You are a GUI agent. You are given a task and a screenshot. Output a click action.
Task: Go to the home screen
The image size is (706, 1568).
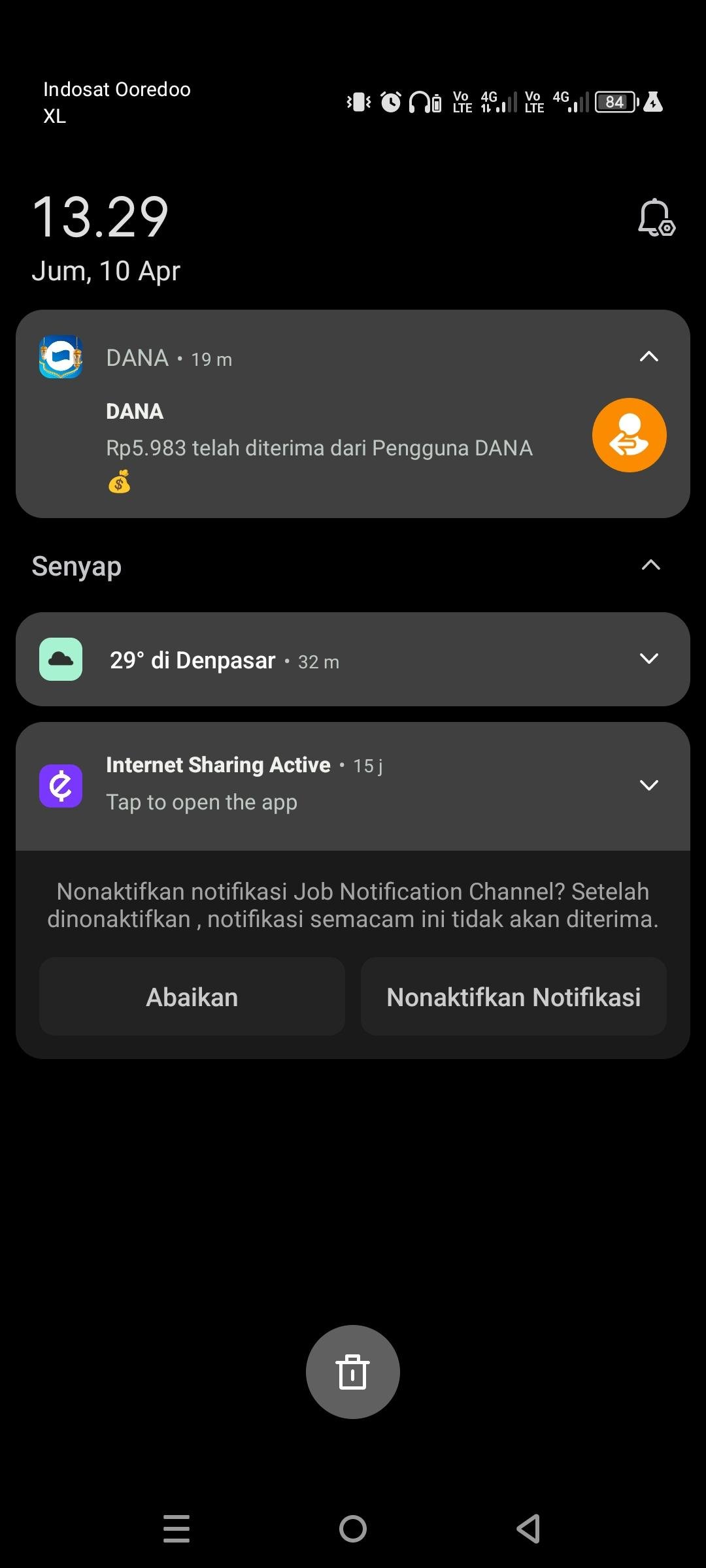353,1529
